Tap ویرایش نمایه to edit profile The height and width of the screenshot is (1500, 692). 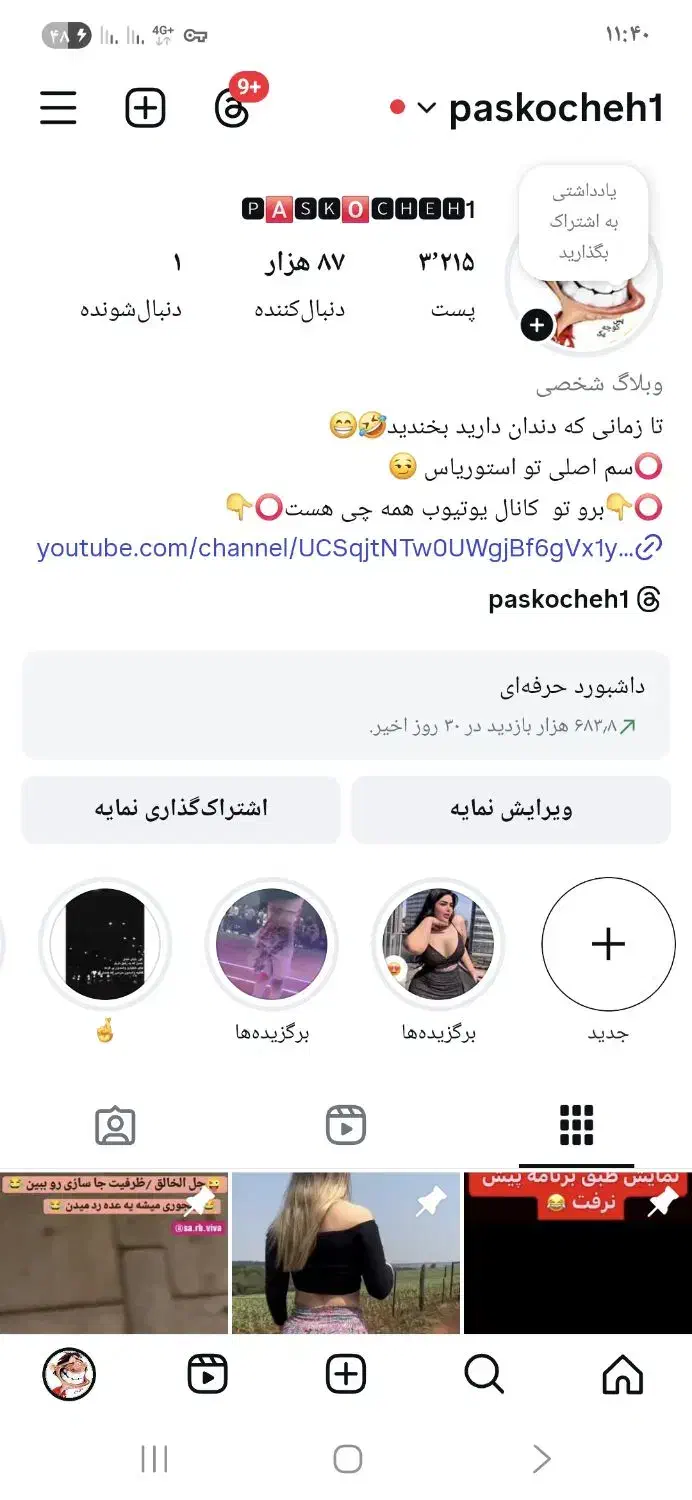point(511,809)
